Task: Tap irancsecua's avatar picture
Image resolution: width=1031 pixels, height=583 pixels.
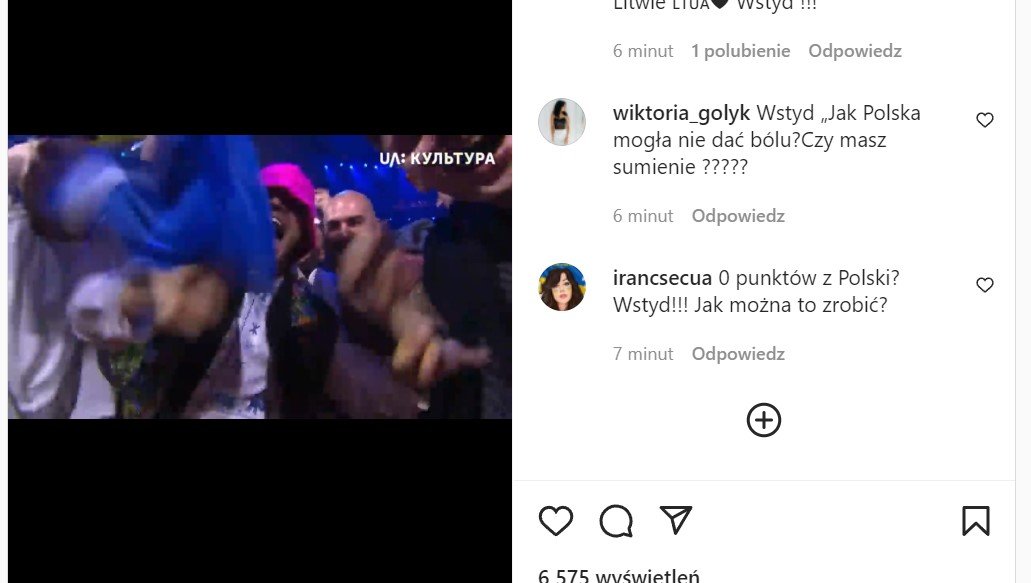Action: 562,287
